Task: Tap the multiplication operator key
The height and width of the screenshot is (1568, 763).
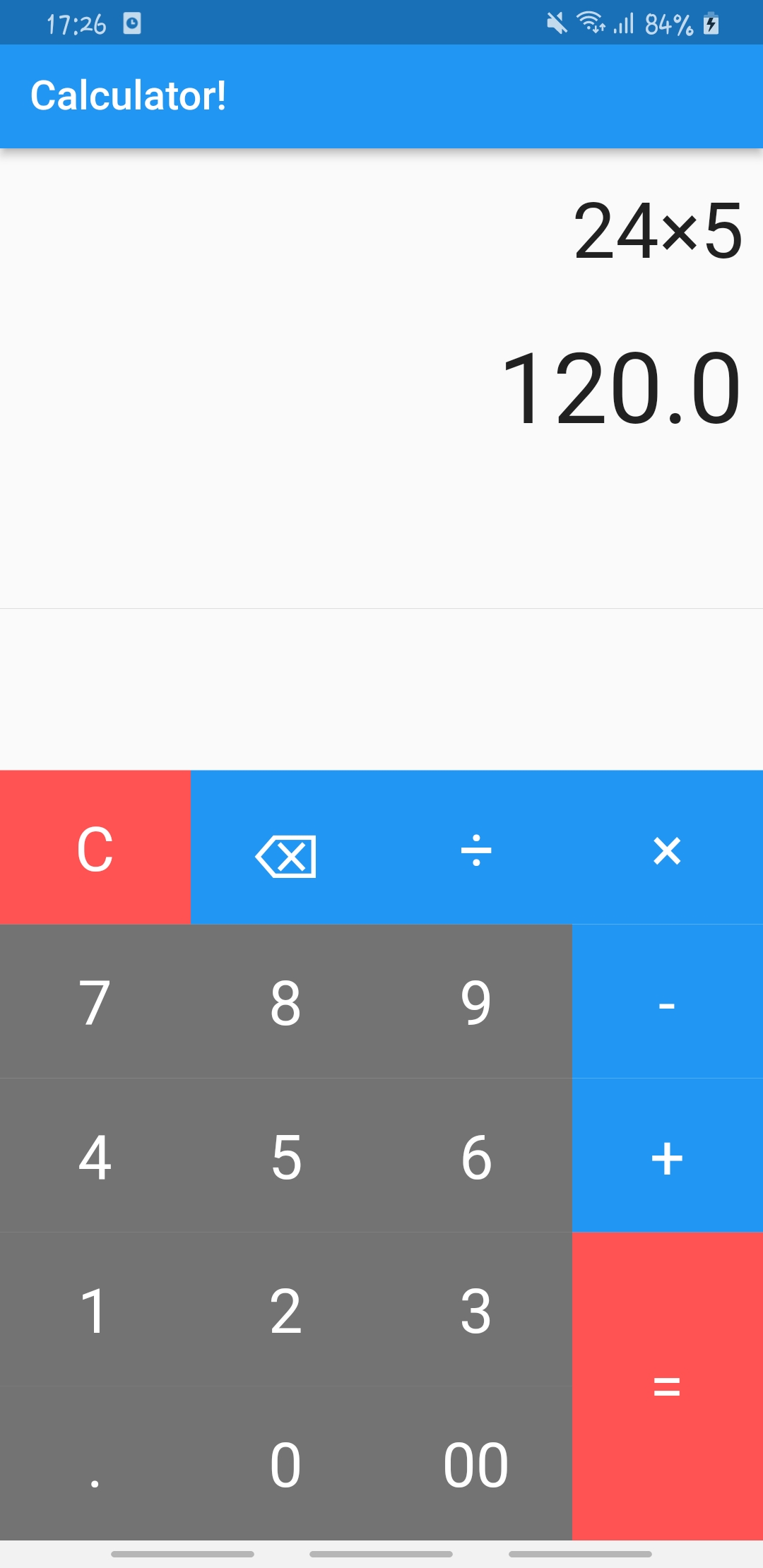Action: pos(668,851)
